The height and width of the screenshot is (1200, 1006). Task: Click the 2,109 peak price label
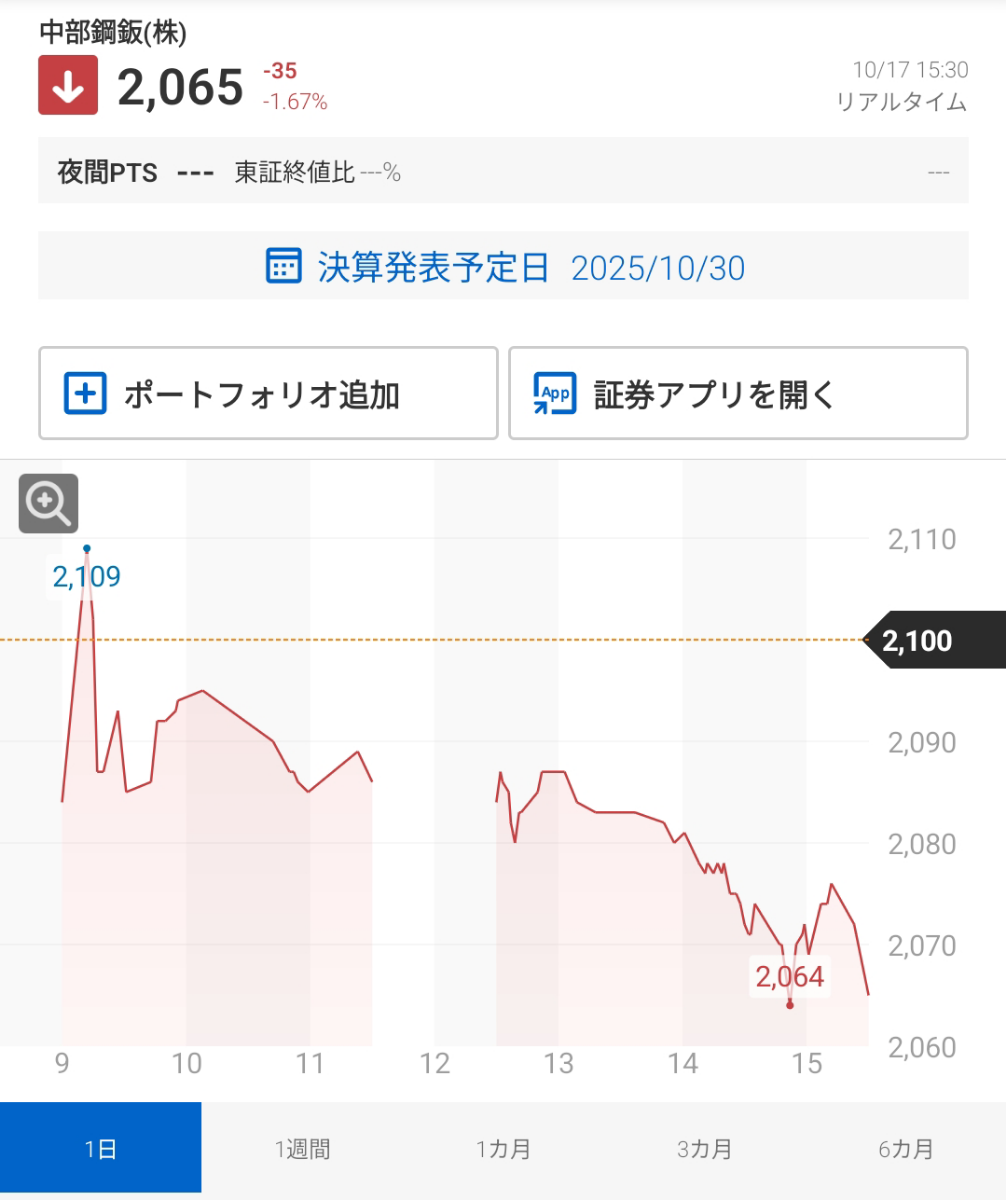pyautogui.click(x=85, y=576)
